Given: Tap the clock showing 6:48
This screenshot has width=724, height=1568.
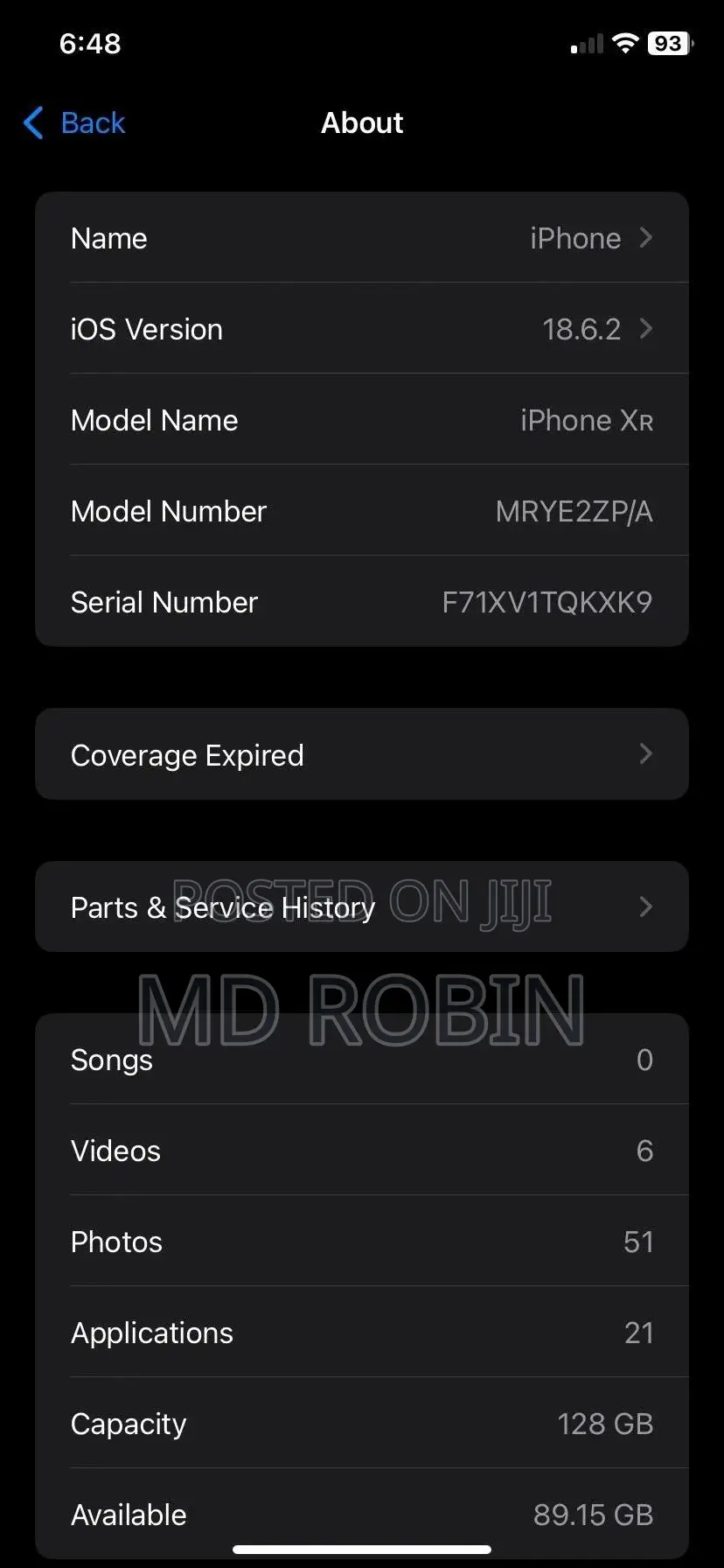Looking at the screenshot, I should click(x=88, y=43).
